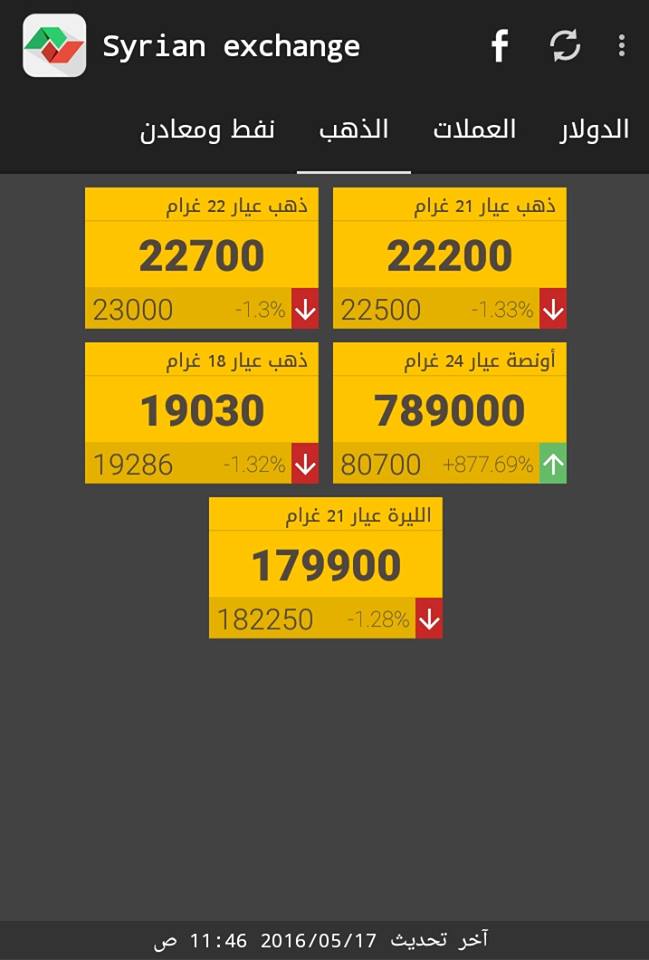The image size is (649, 960).
Task: Switch to the العملات tab
Action: click(x=474, y=130)
